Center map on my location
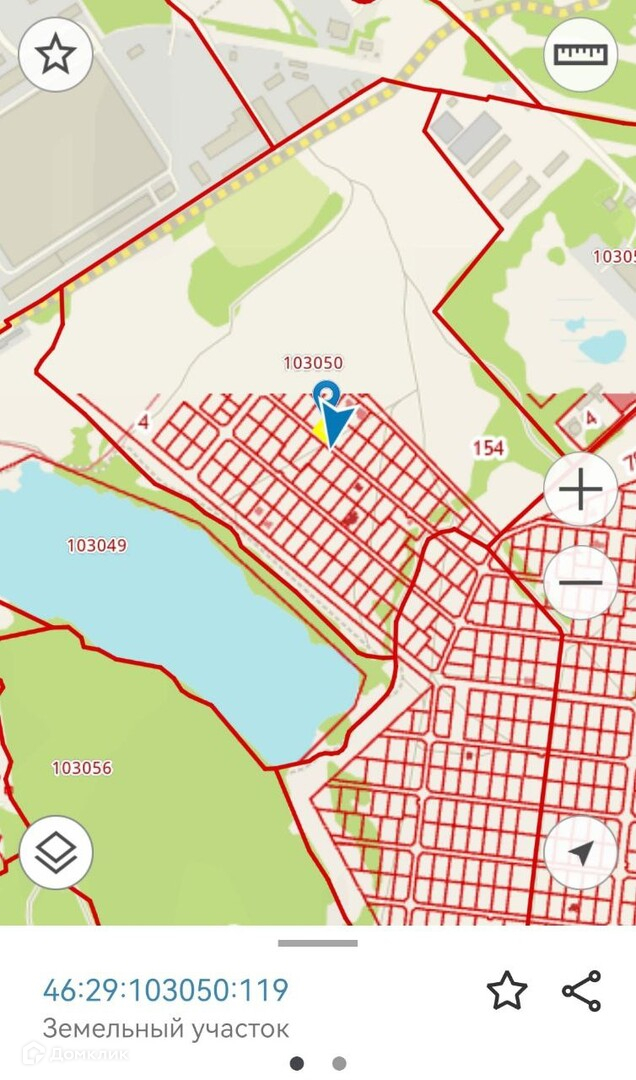This screenshot has width=636, height=1080. click(580, 853)
